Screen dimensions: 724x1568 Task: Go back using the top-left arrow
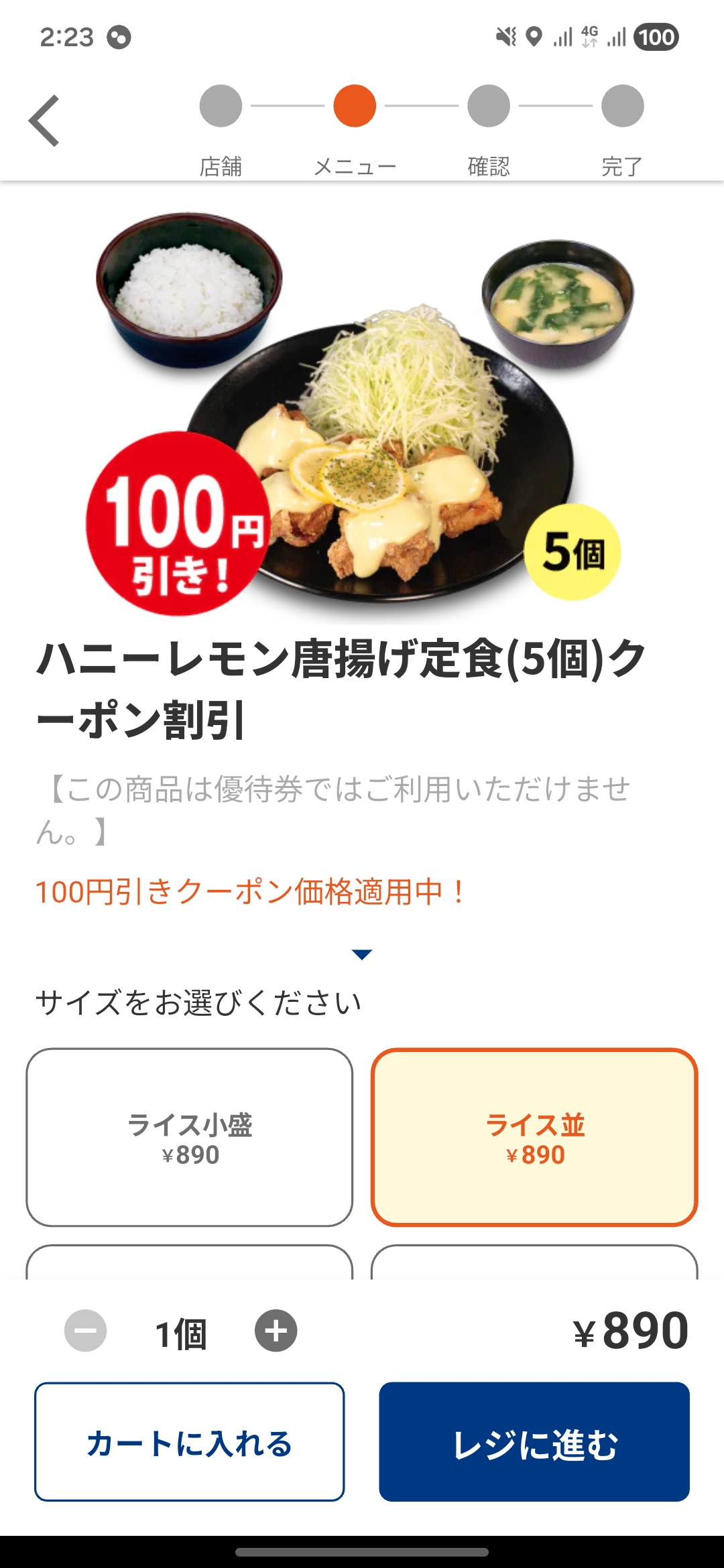point(45,121)
